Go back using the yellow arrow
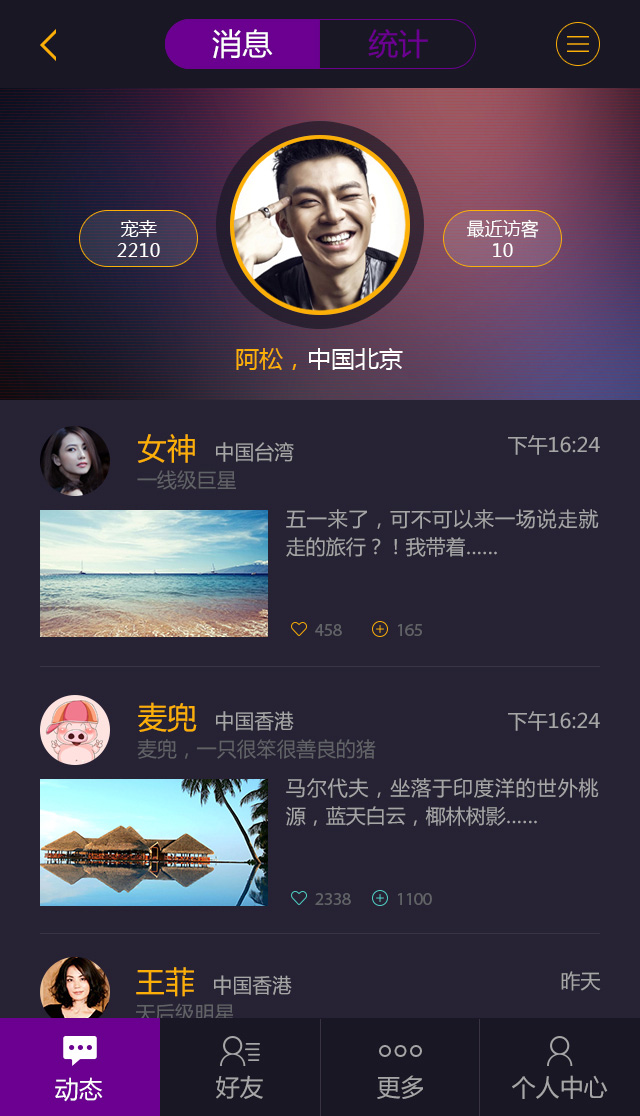 coord(48,45)
